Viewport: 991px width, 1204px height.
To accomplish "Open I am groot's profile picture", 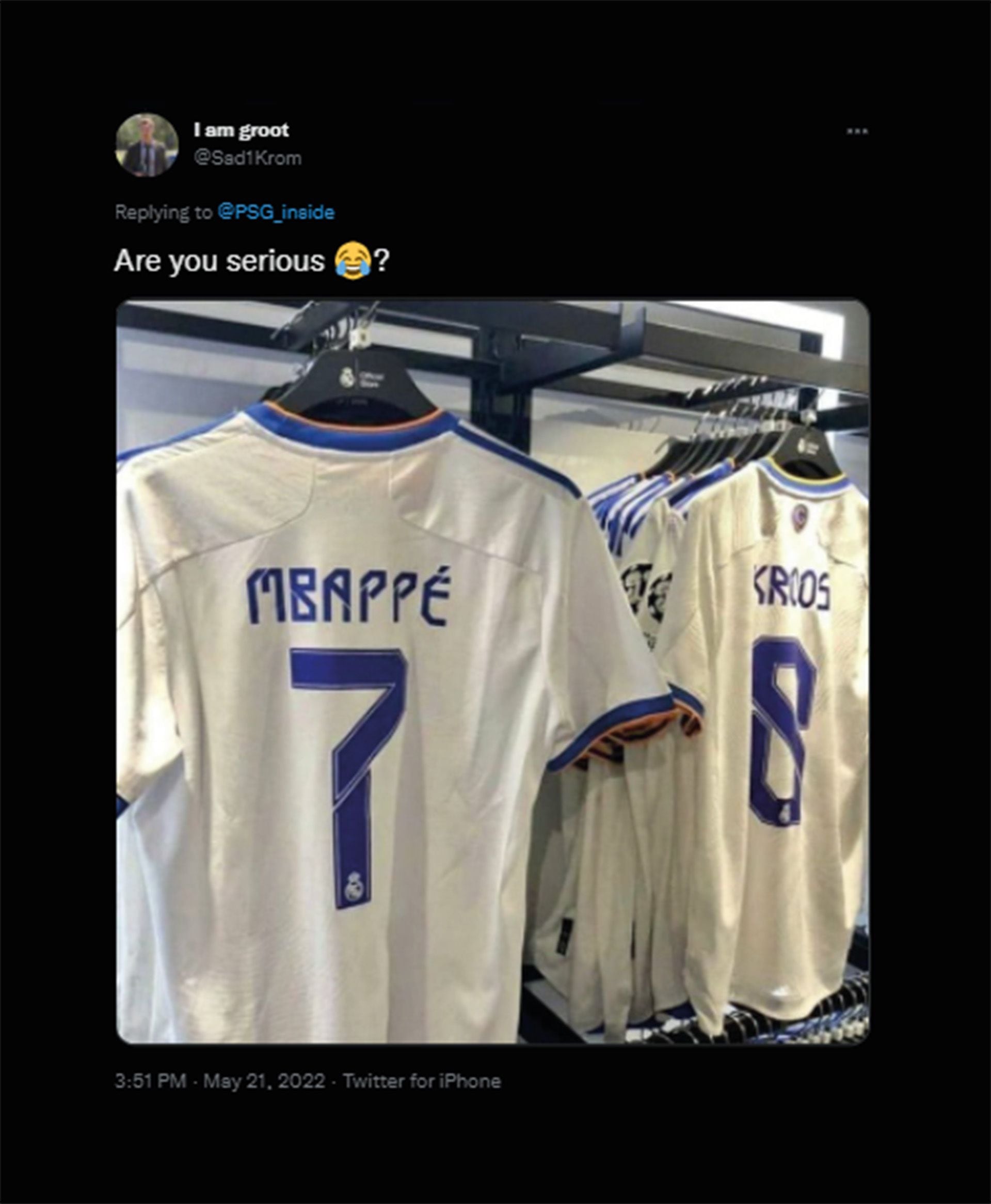I will click(x=147, y=145).
